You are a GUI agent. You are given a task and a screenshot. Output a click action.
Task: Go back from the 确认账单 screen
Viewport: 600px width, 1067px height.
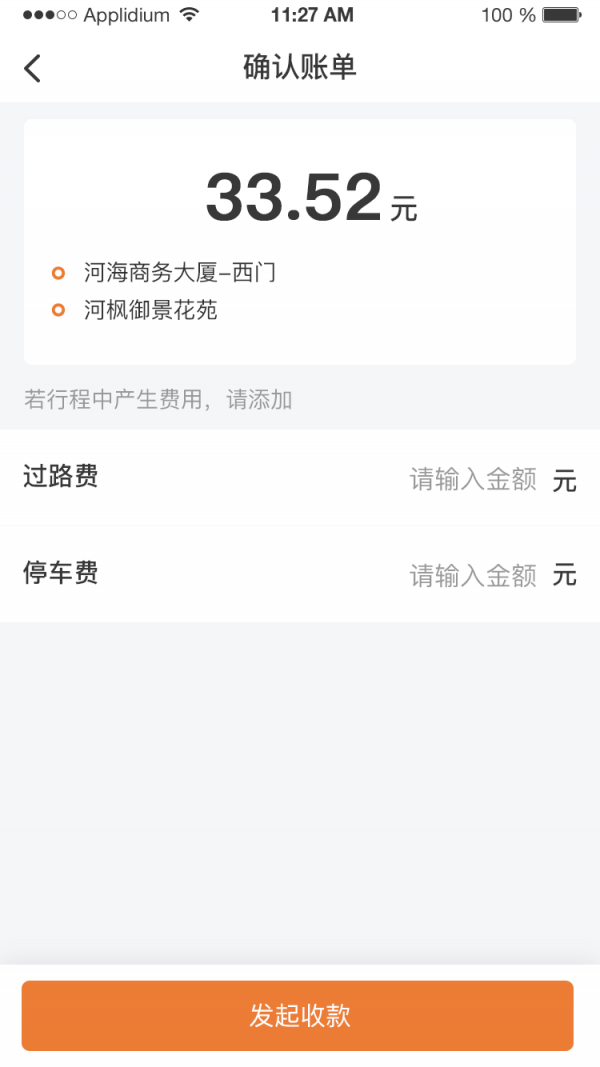click(33, 68)
